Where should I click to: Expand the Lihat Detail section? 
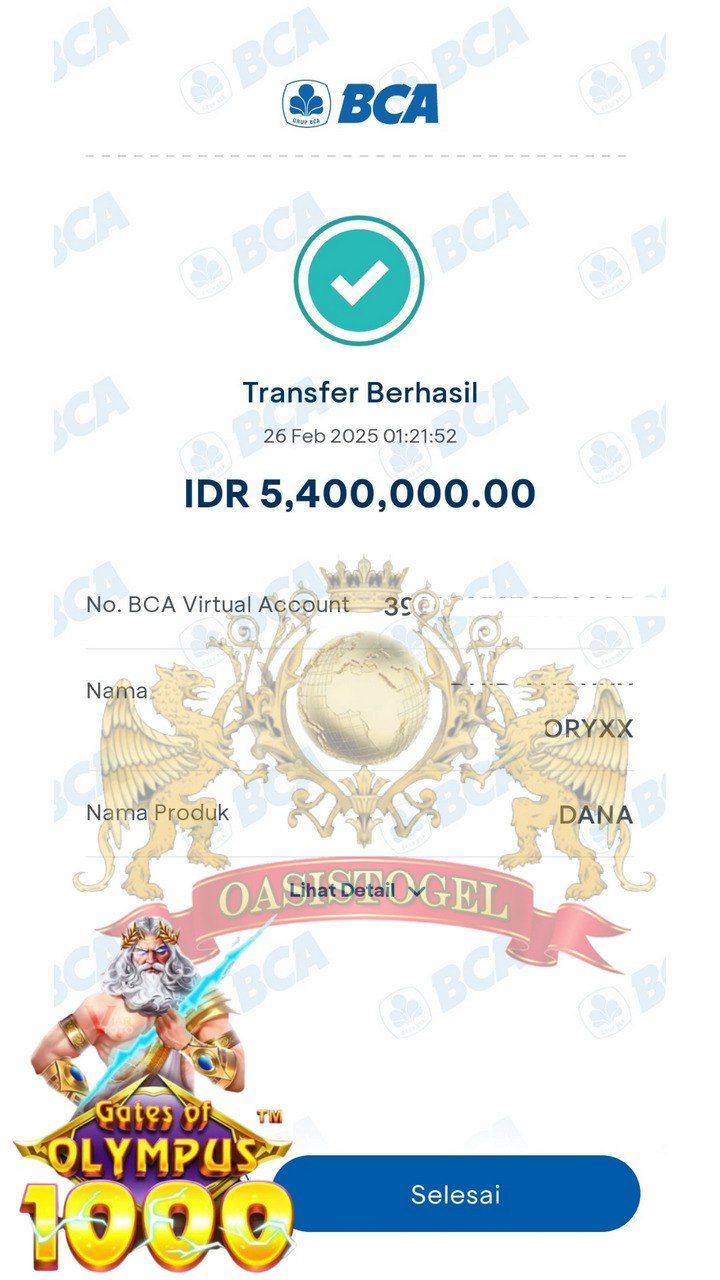coord(357,890)
